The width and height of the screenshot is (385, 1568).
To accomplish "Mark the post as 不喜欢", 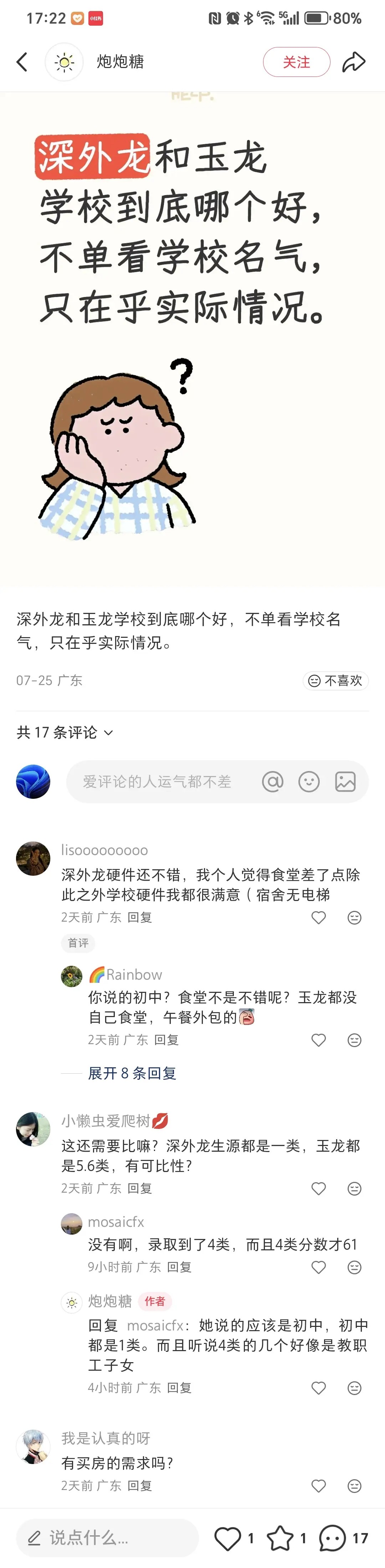I will click(336, 681).
